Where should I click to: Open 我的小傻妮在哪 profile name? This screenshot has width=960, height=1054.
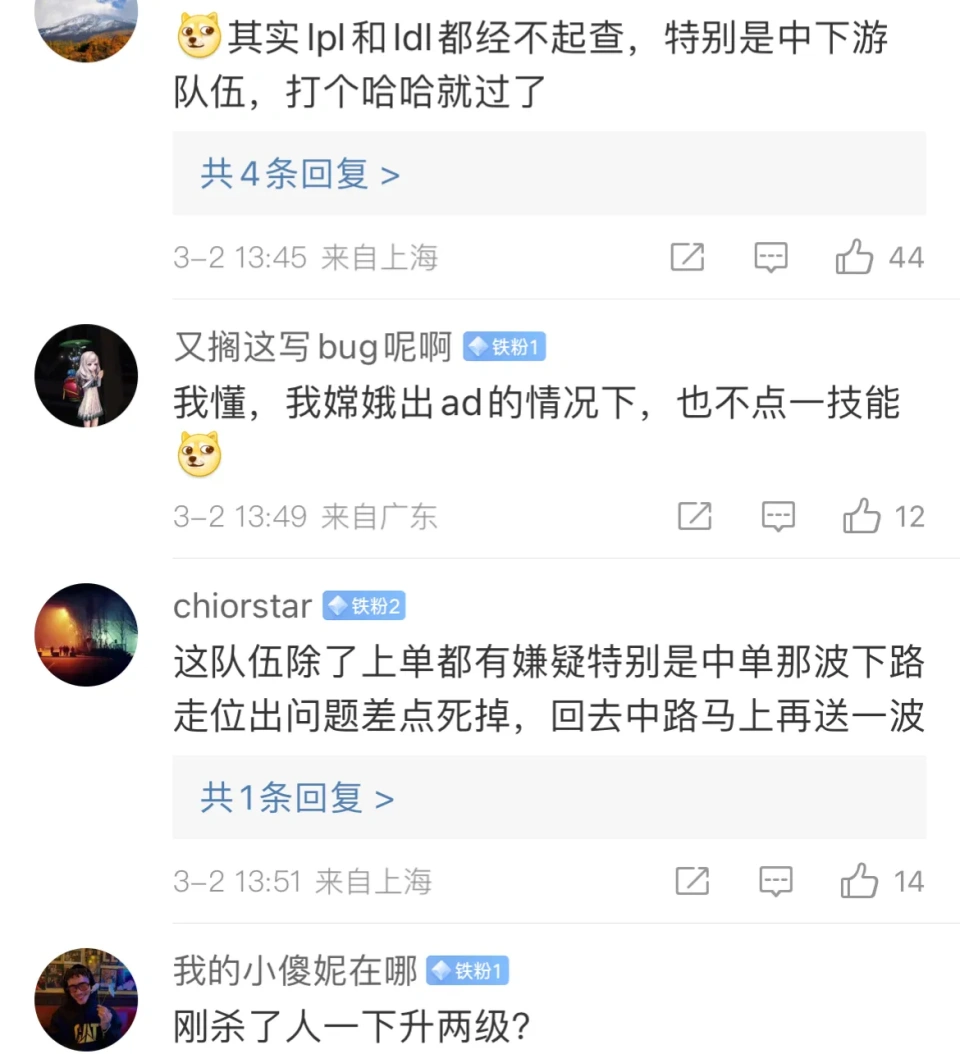pos(295,970)
